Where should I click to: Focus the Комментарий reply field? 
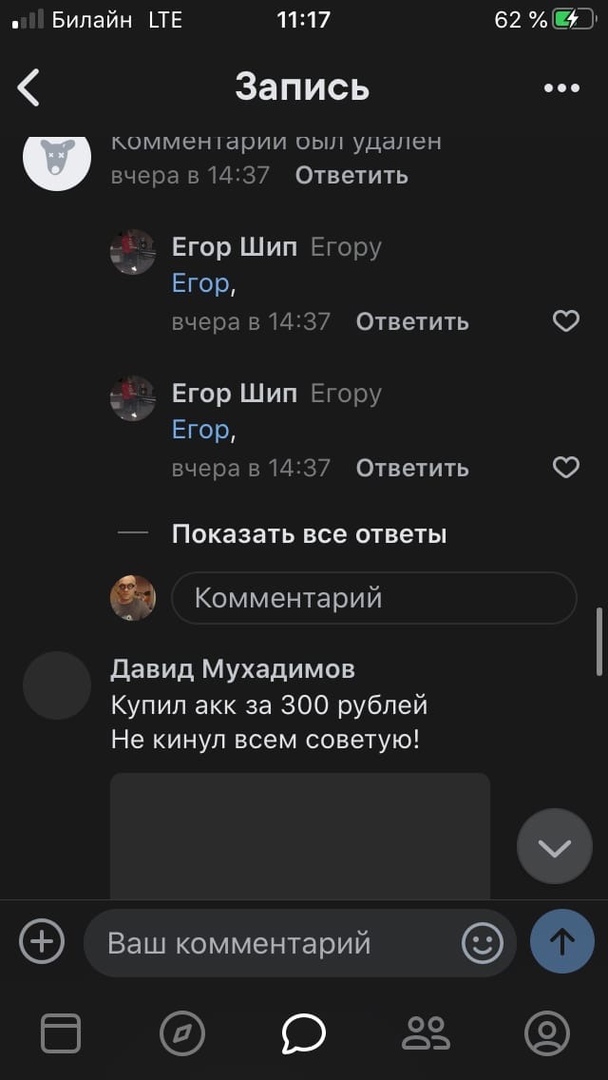pyautogui.click(x=374, y=598)
